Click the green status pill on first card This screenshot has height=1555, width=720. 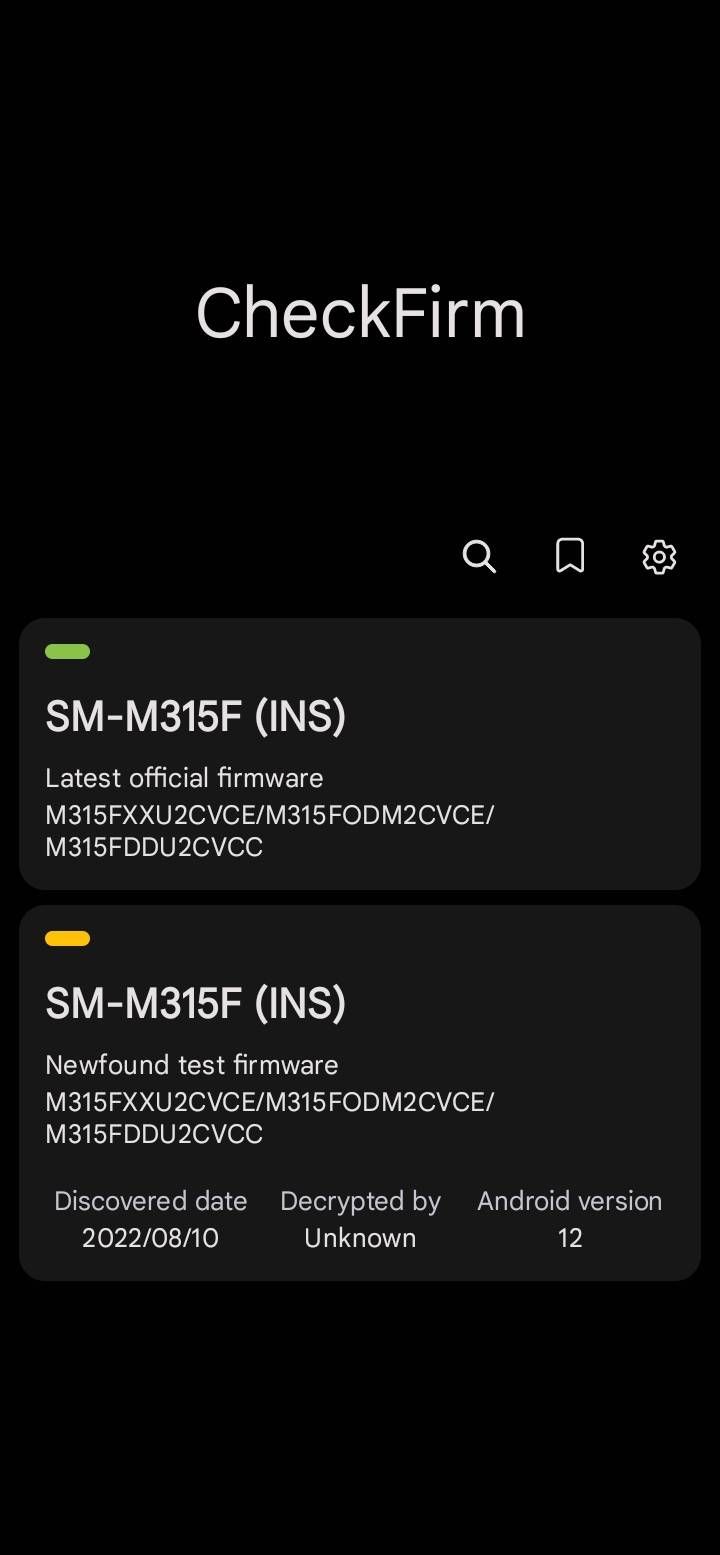(67, 651)
